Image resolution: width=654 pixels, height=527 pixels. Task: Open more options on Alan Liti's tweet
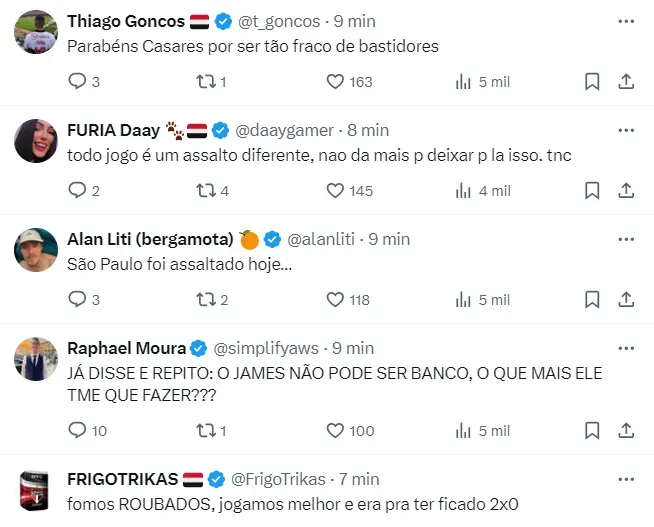click(626, 238)
